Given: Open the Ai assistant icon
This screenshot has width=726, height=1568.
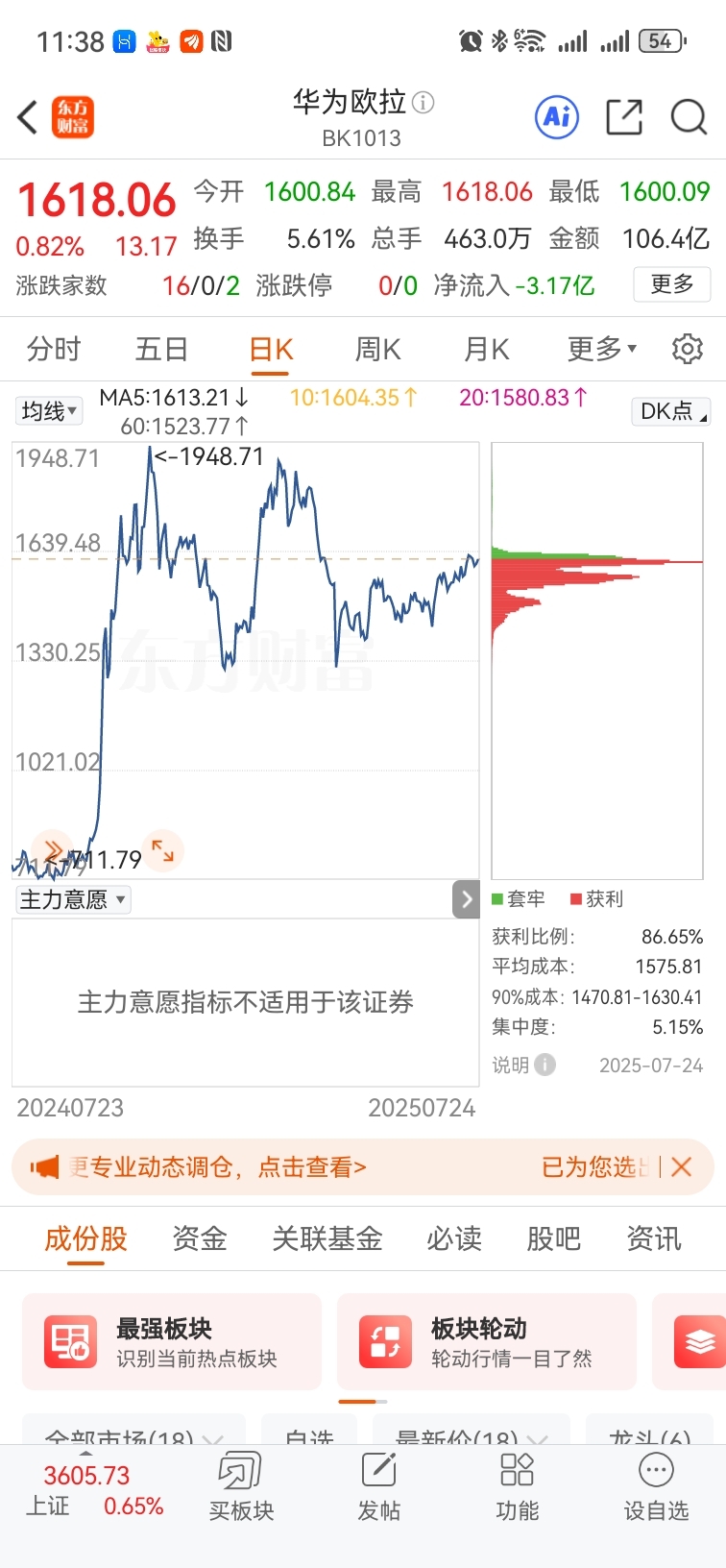Looking at the screenshot, I should 557,117.
